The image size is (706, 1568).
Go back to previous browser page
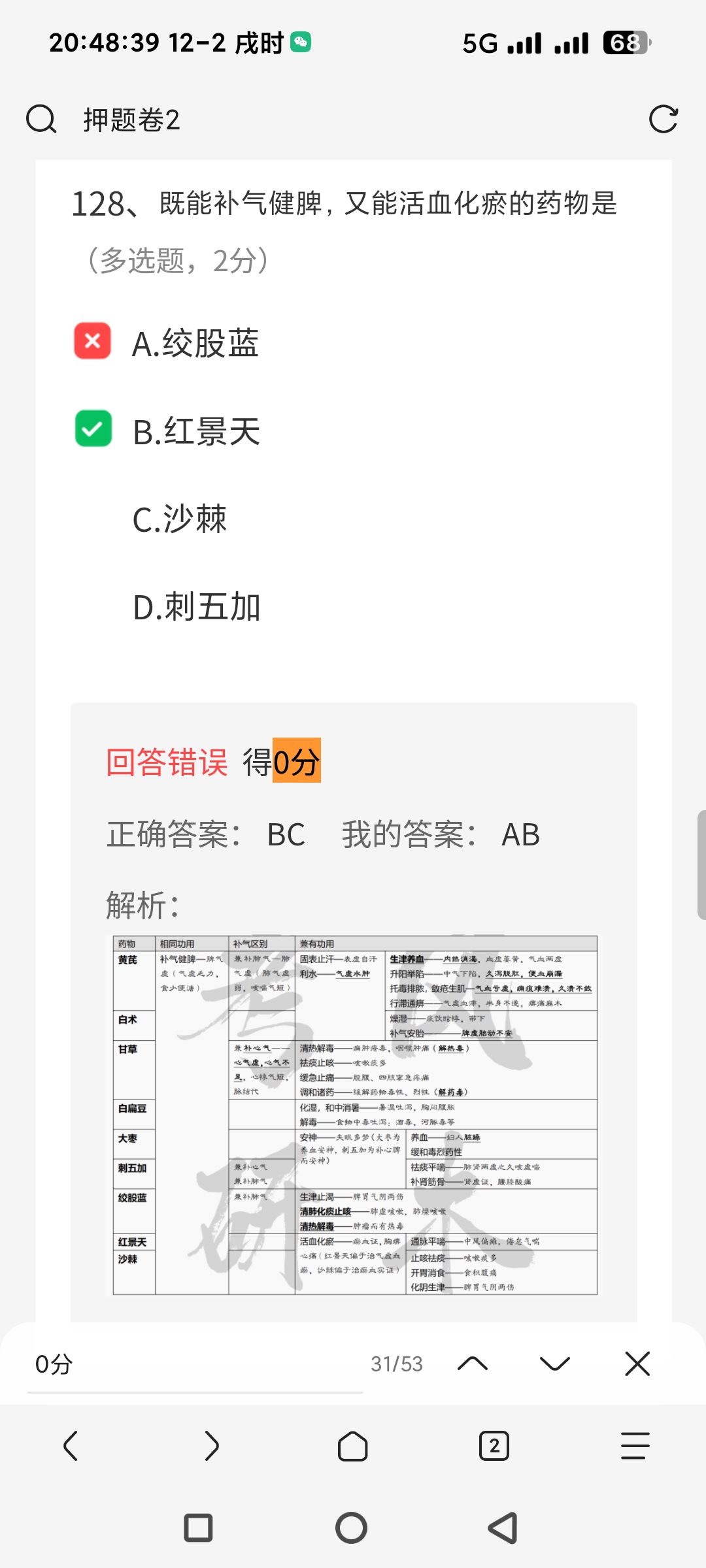pos(71,1445)
